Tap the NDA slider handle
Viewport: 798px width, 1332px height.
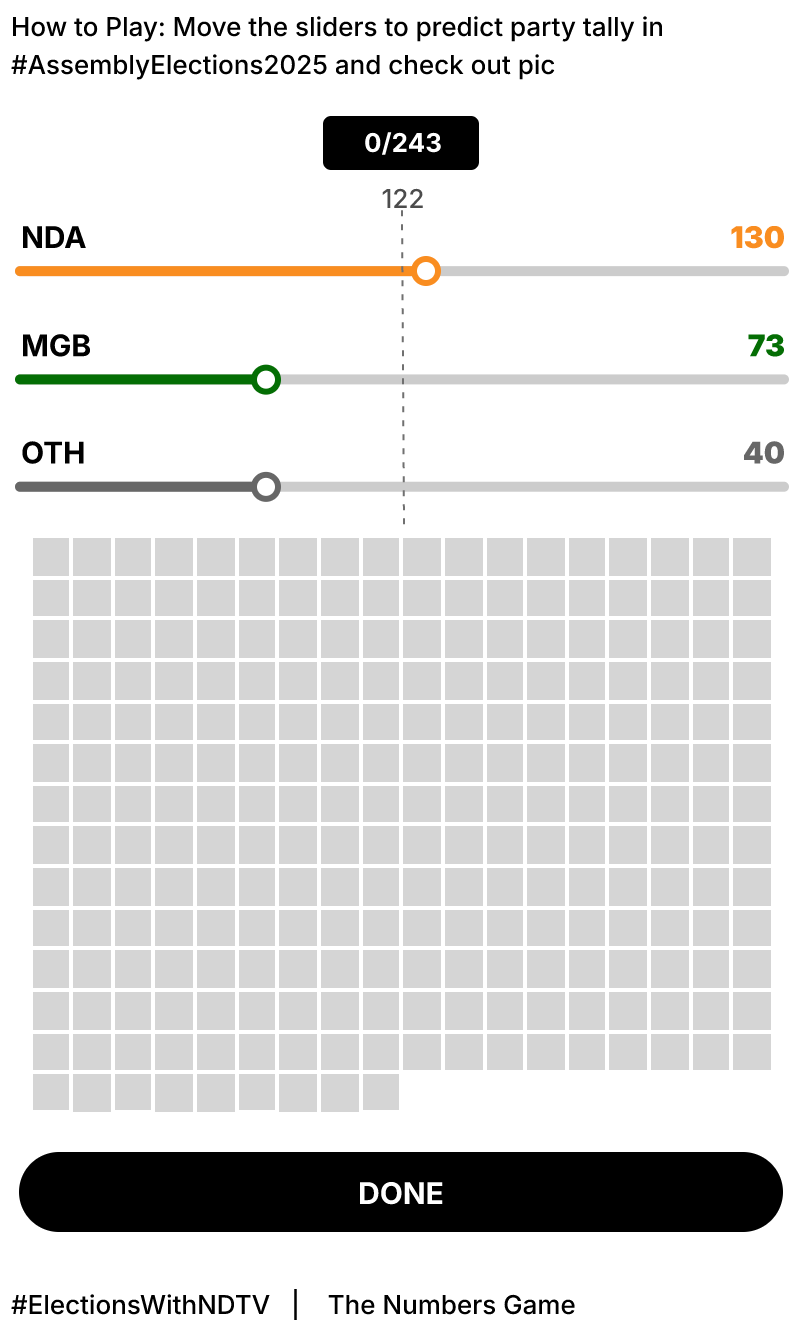pyautogui.click(x=426, y=271)
